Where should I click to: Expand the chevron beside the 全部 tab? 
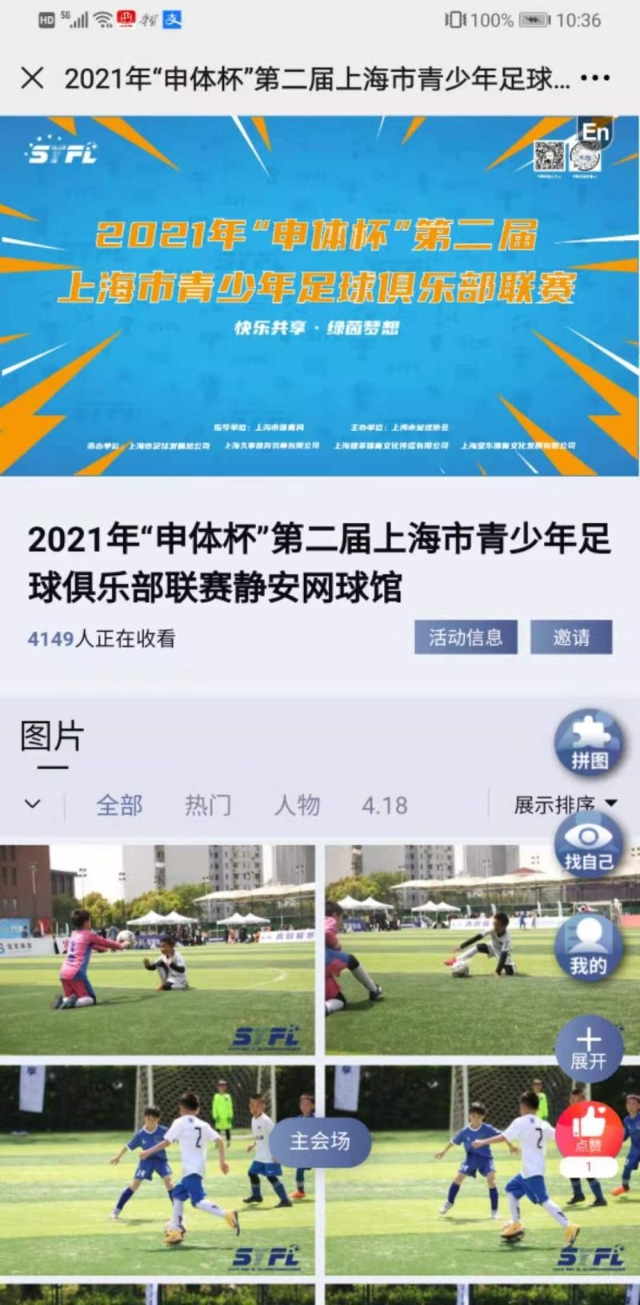click(32, 804)
